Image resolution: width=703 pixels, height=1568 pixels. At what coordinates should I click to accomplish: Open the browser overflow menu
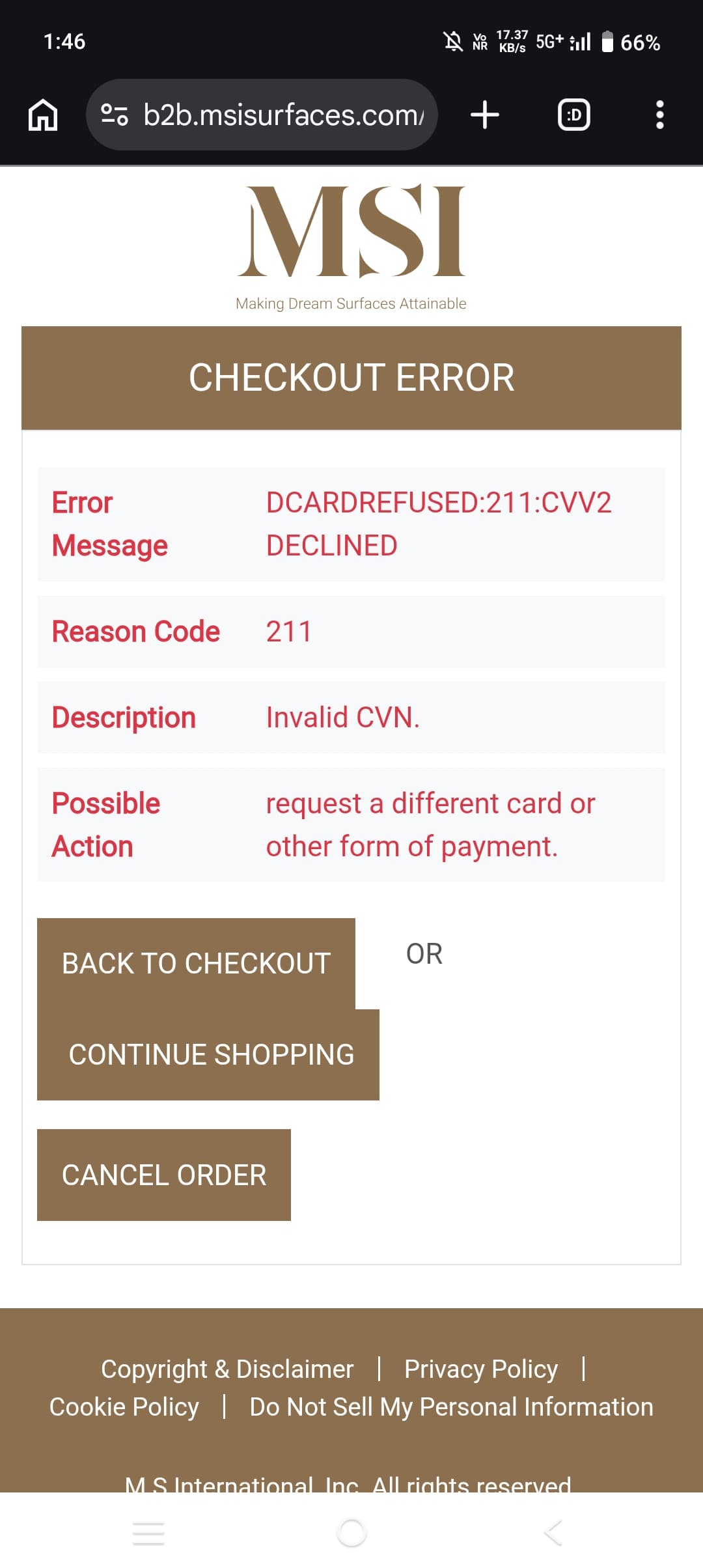pyautogui.click(x=659, y=115)
